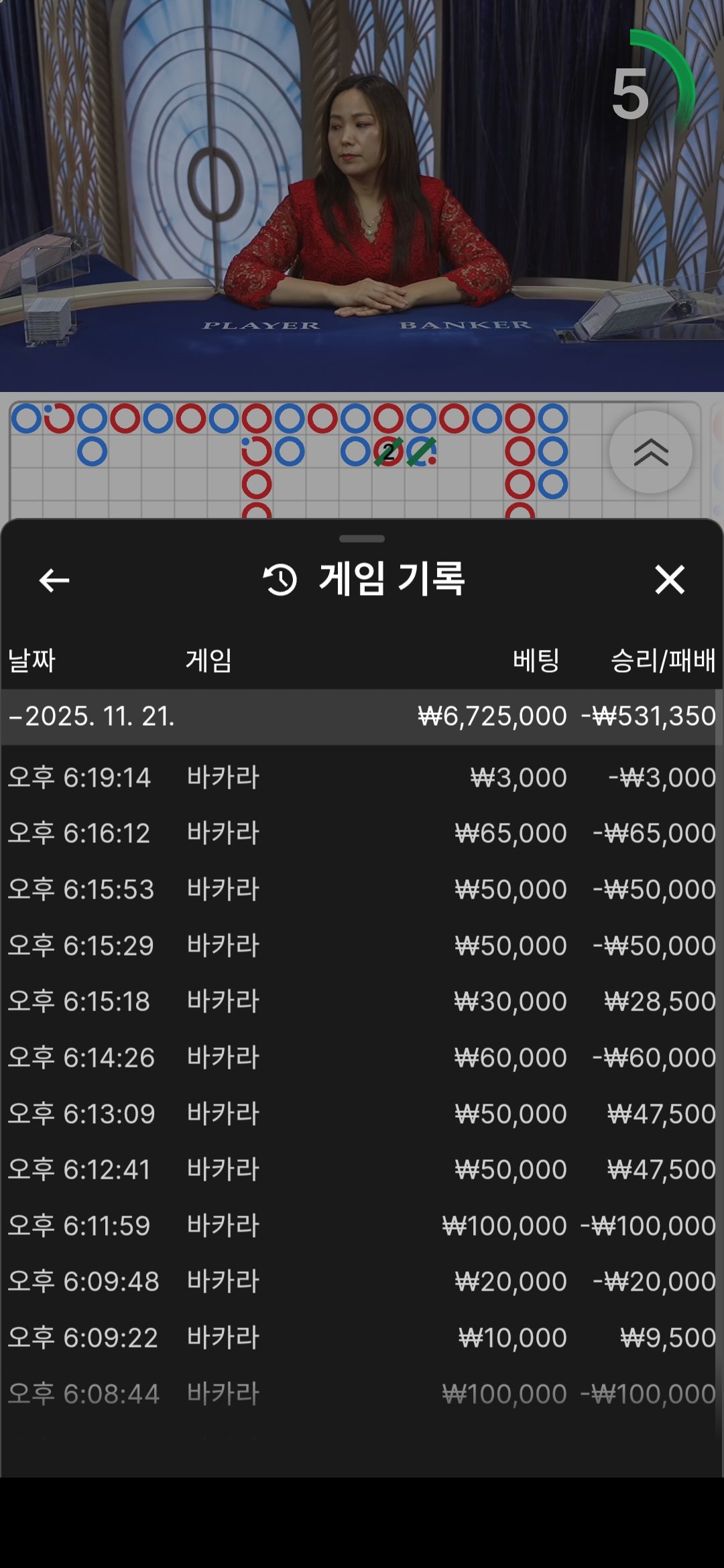724x1568 pixels.
Task: Show the 6:12:41 game record
Action: (361, 1169)
